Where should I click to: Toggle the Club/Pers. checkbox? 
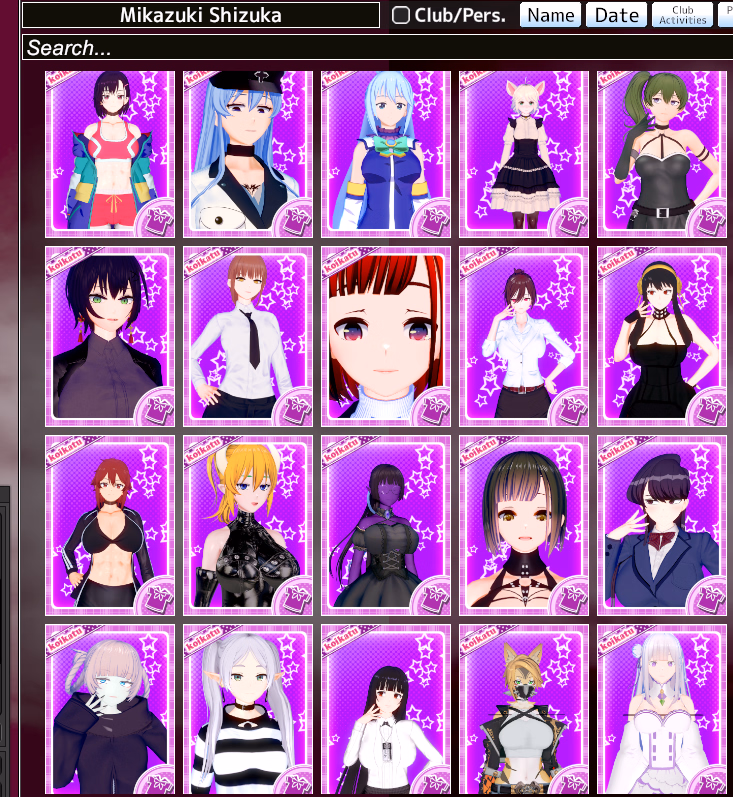pos(401,15)
